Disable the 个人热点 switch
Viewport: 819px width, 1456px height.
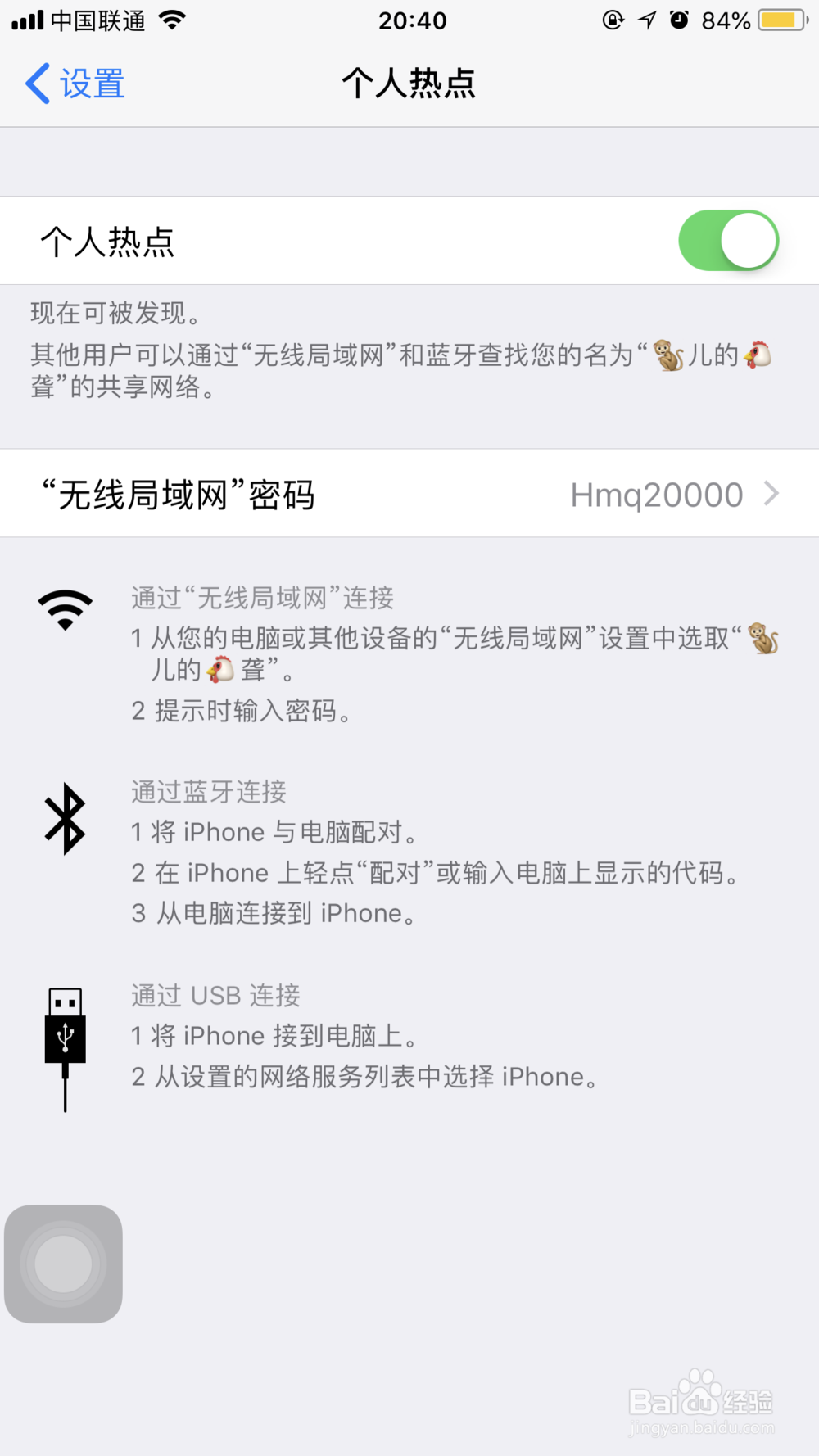[728, 240]
